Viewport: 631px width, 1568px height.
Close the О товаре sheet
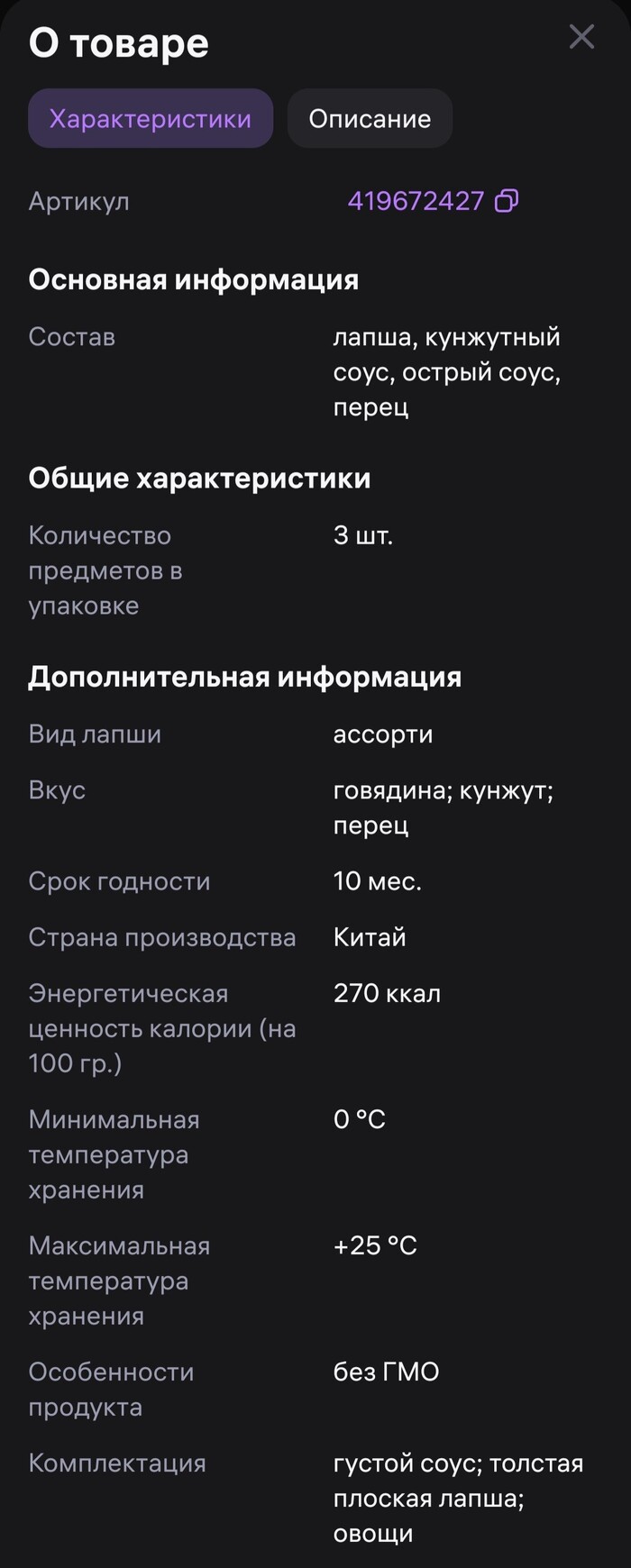(581, 37)
